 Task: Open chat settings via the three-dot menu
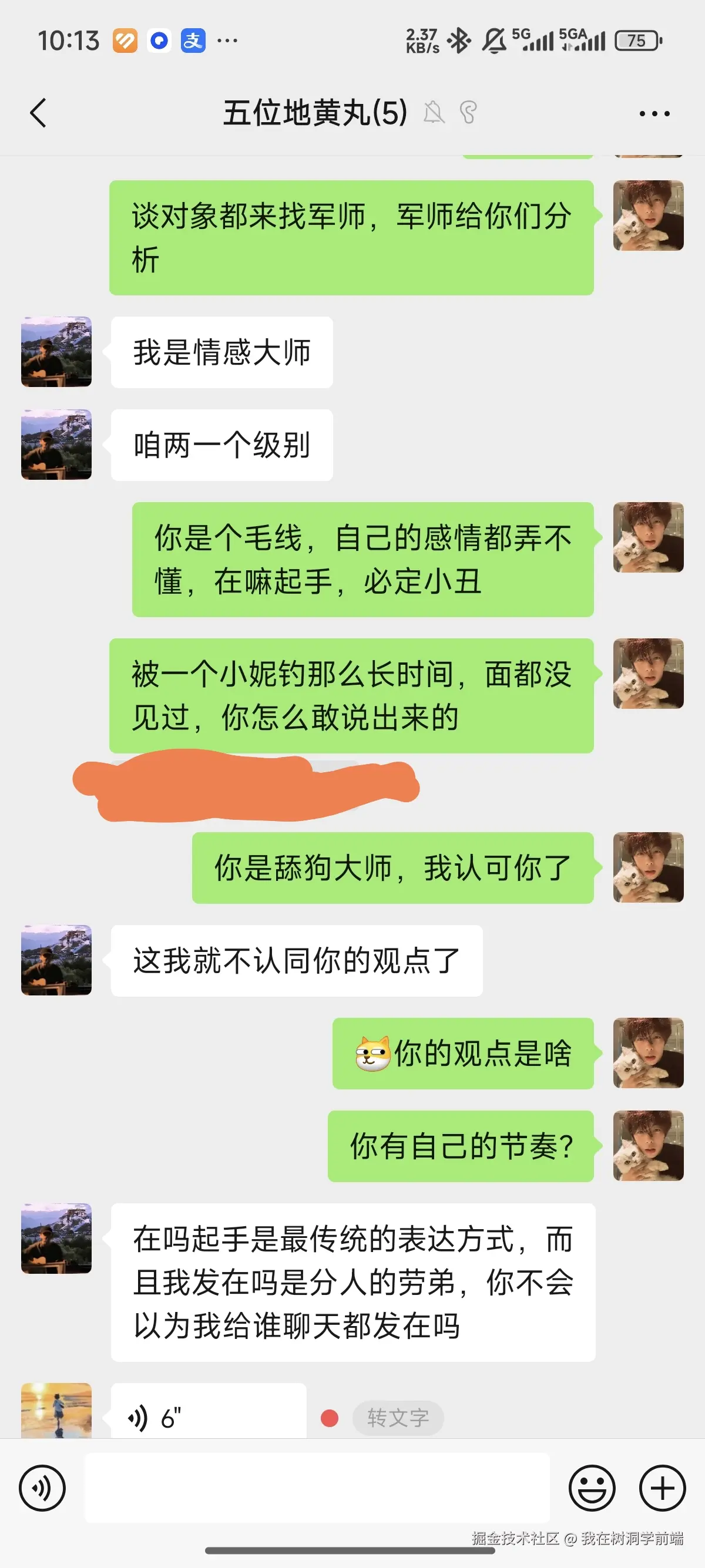(x=654, y=113)
